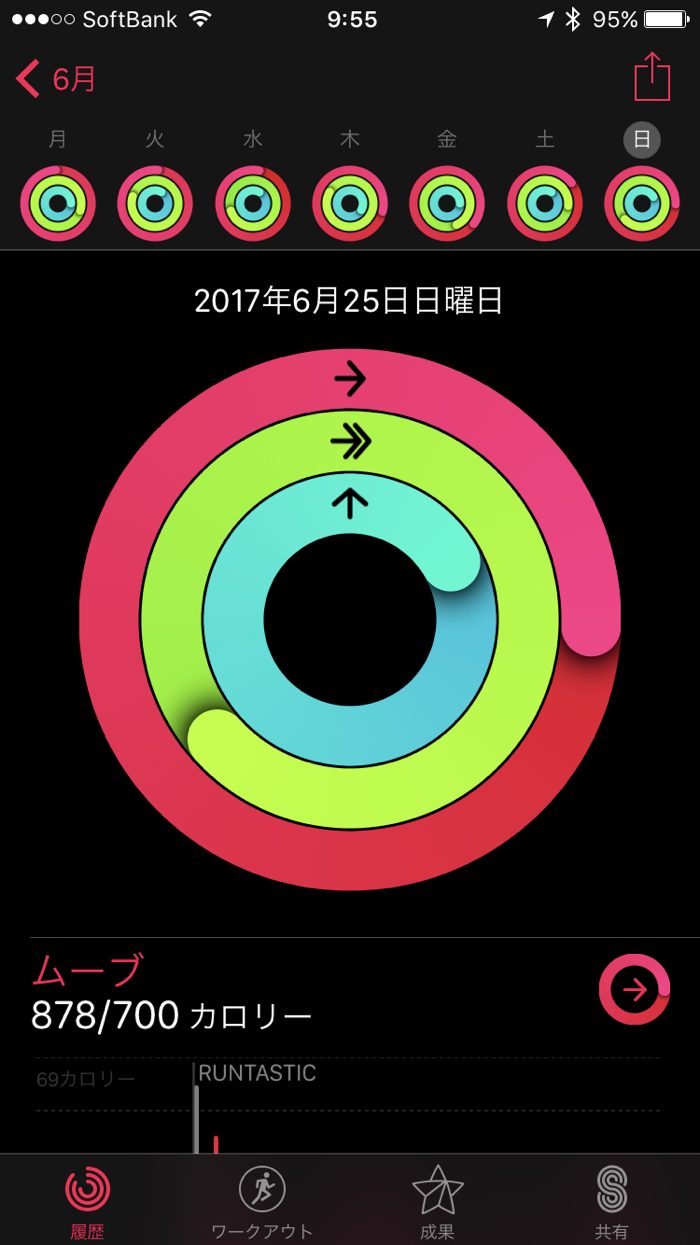This screenshot has height=1245, width=700.
Task: Select Wednesday's (水) activity rings
Action: [253, 203]
